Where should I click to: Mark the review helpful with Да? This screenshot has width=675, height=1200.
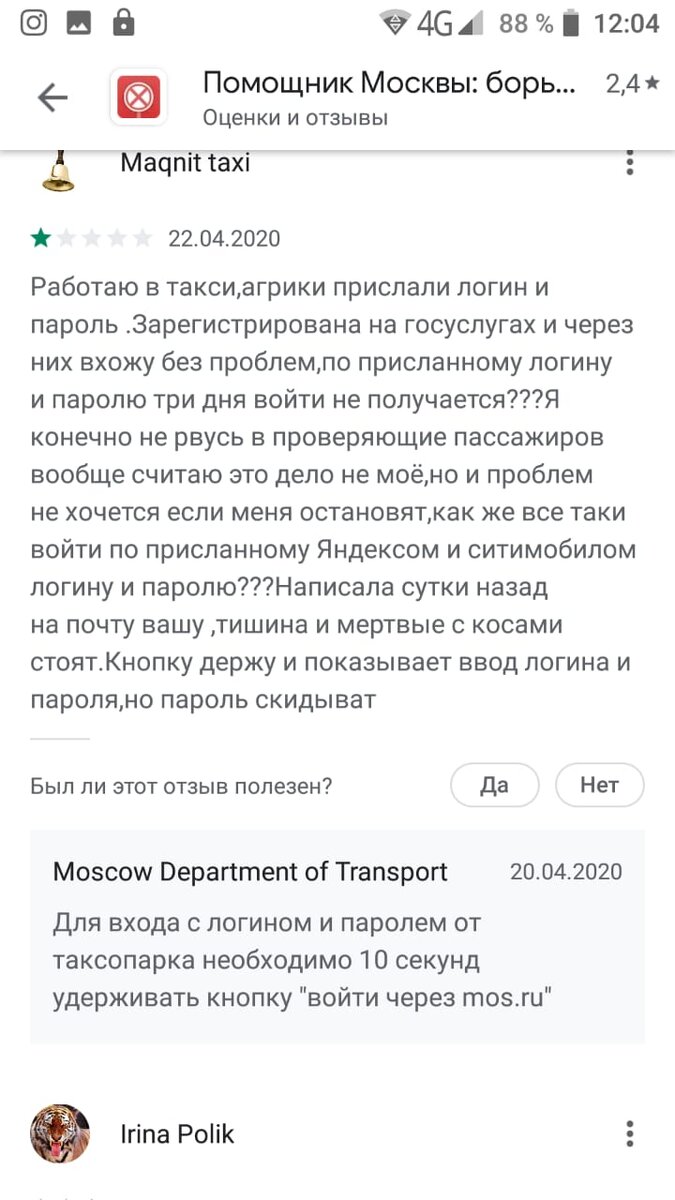pyautogui.click(x=495, y=785)
